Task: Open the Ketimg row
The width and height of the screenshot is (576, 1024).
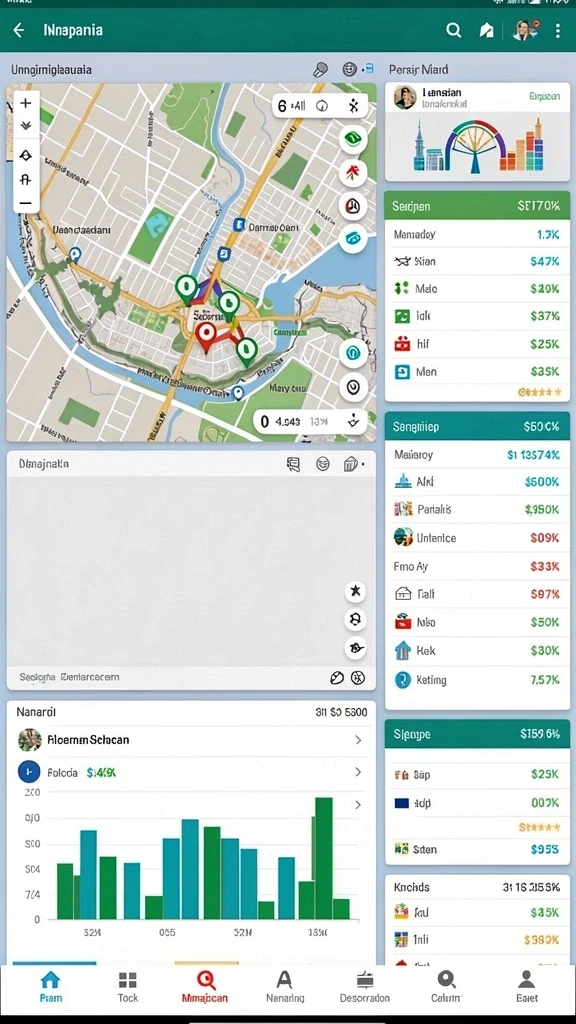Action: (x=477, y=680)
